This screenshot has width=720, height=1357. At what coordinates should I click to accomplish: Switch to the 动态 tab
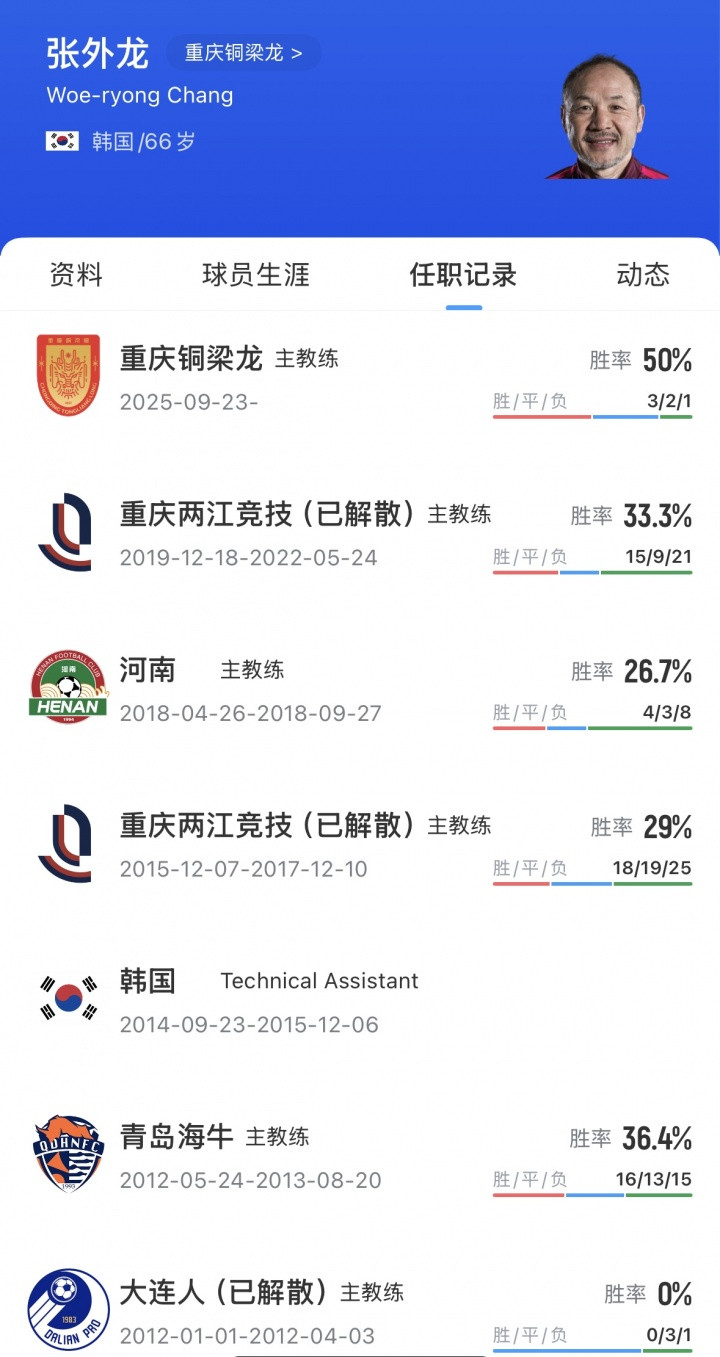643,275
